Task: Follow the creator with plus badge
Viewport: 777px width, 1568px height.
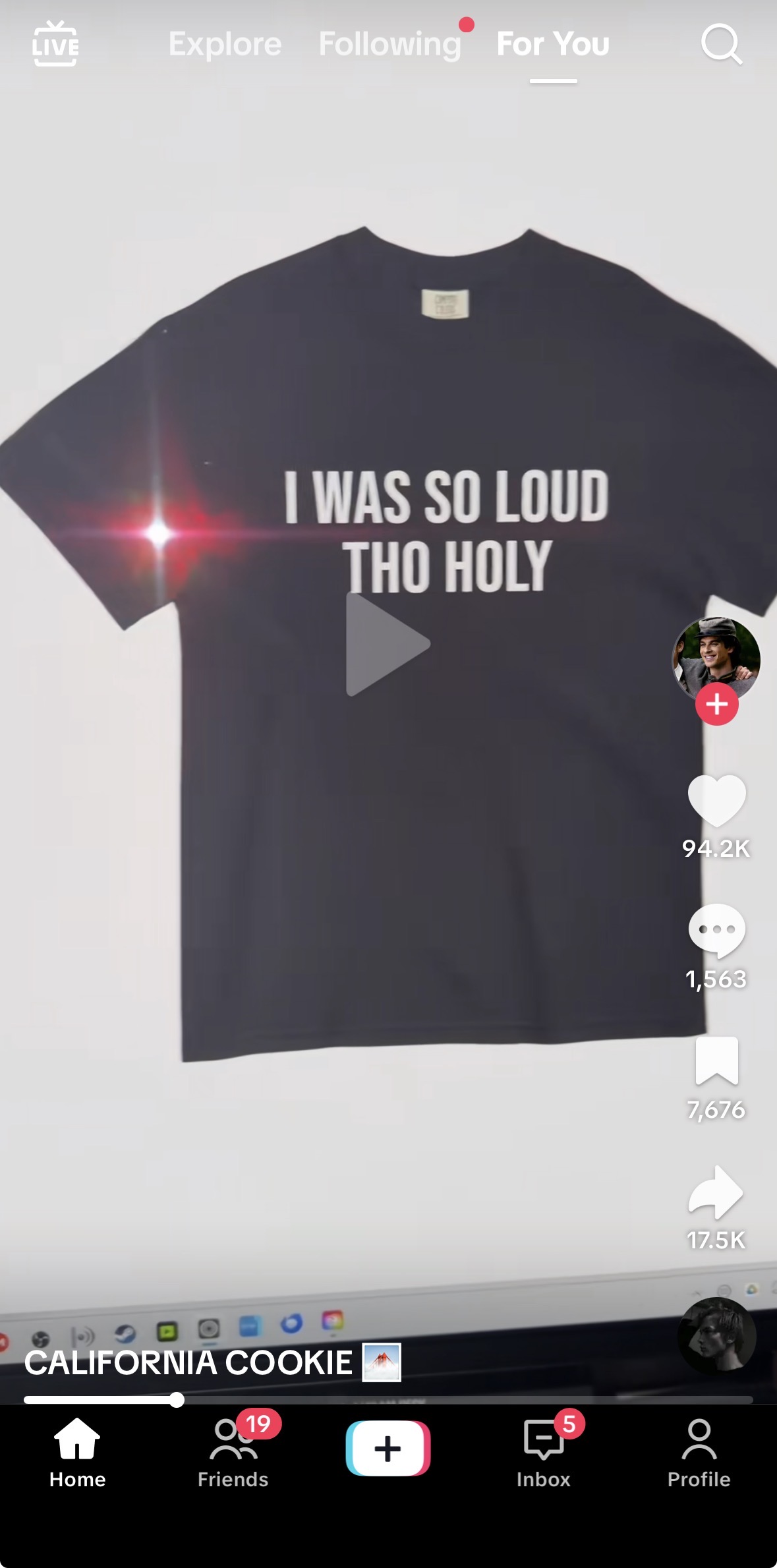Action: (716, 704)
